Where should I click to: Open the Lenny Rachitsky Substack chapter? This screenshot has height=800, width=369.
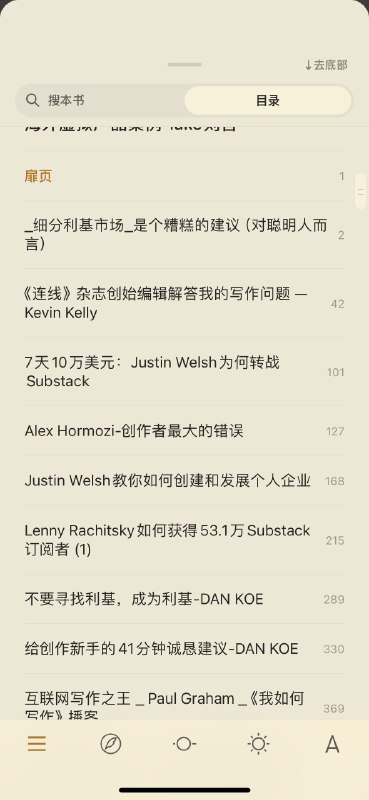click(184, 540)
